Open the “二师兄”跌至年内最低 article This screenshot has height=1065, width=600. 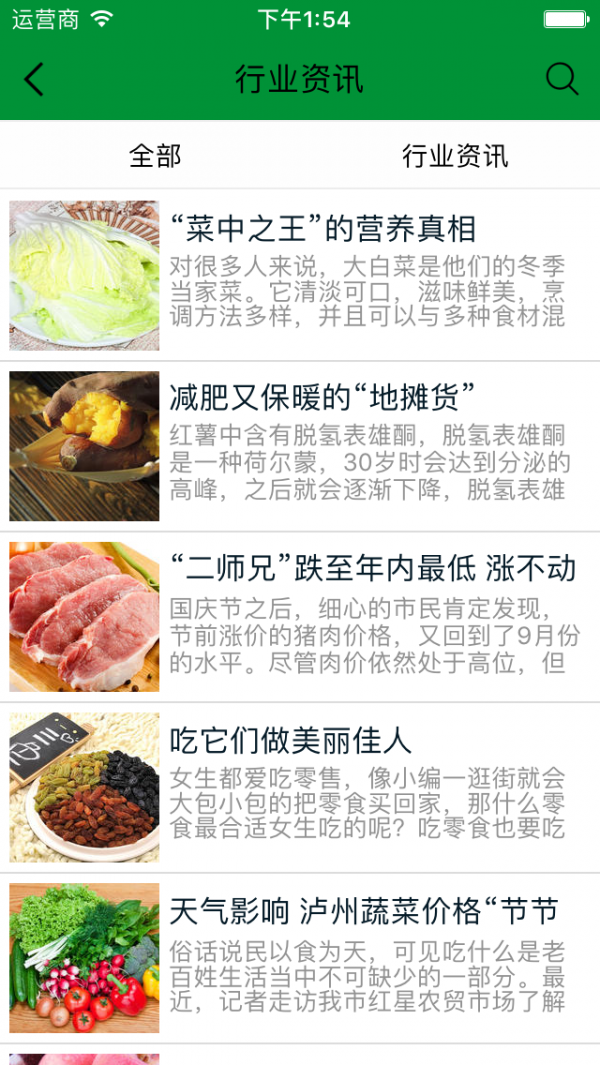point(372,569)
